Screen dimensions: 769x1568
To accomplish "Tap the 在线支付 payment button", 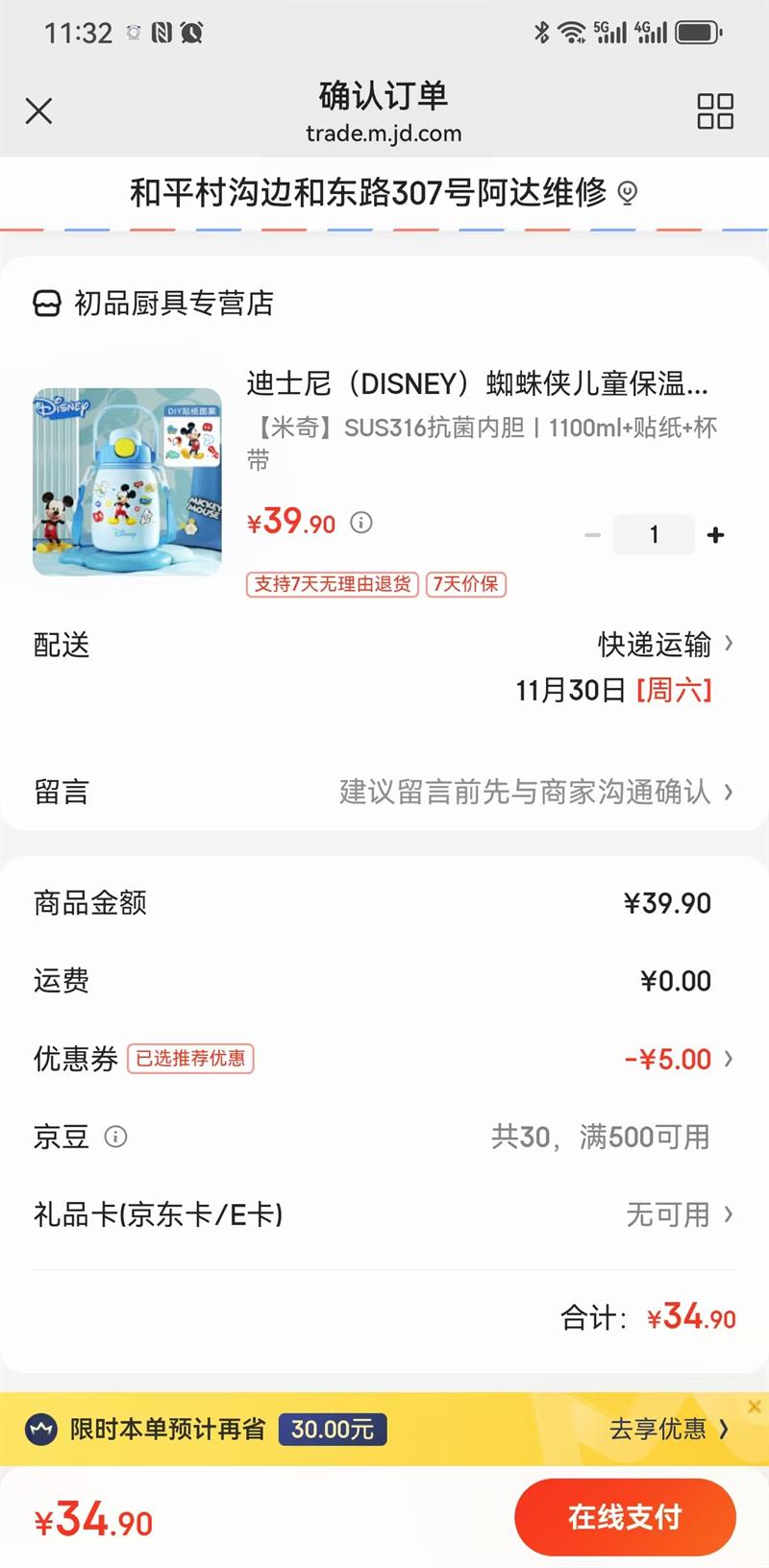I will point(625,1516).
